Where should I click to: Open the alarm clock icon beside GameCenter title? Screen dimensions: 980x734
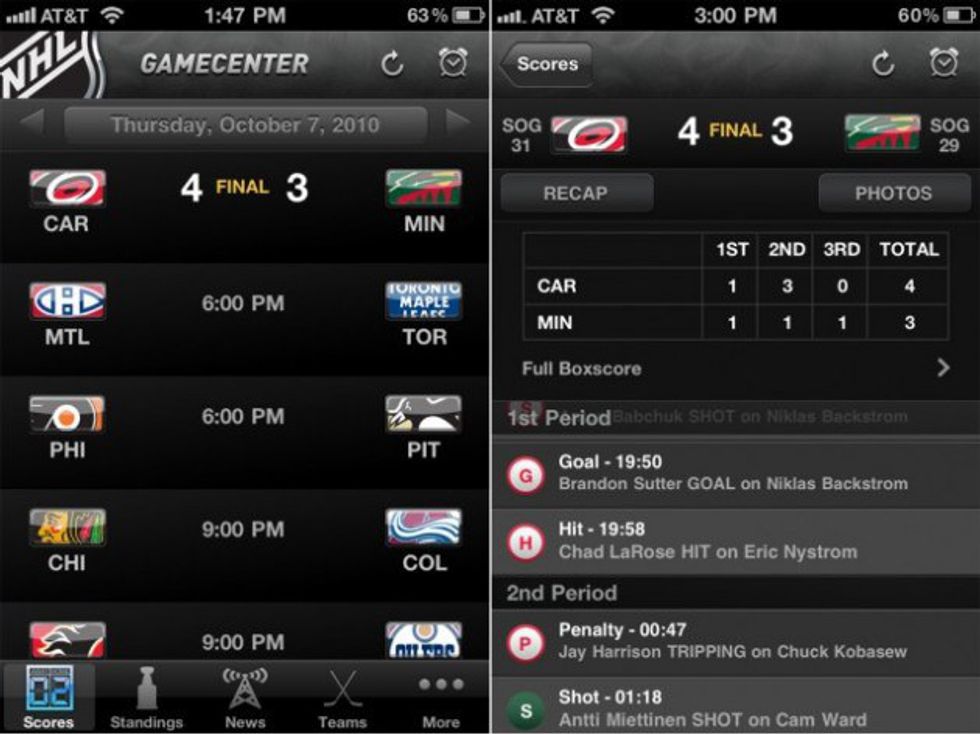point(453,63)
